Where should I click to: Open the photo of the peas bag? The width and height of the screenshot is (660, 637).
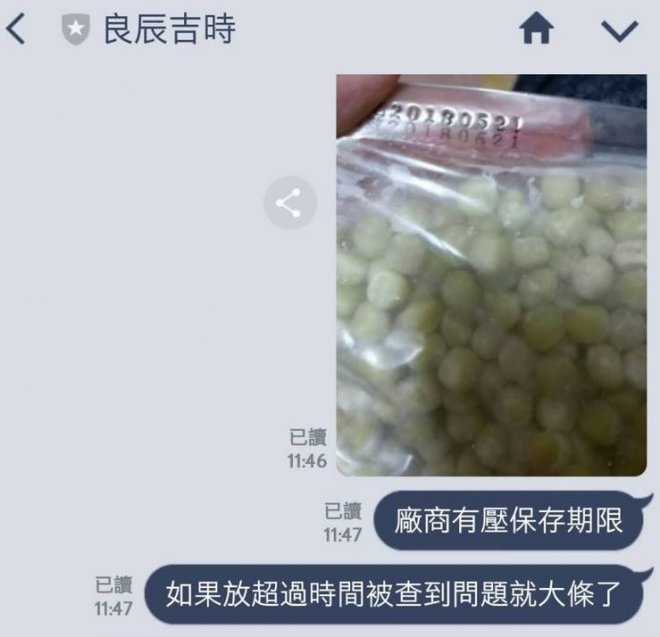click(490, 275)
